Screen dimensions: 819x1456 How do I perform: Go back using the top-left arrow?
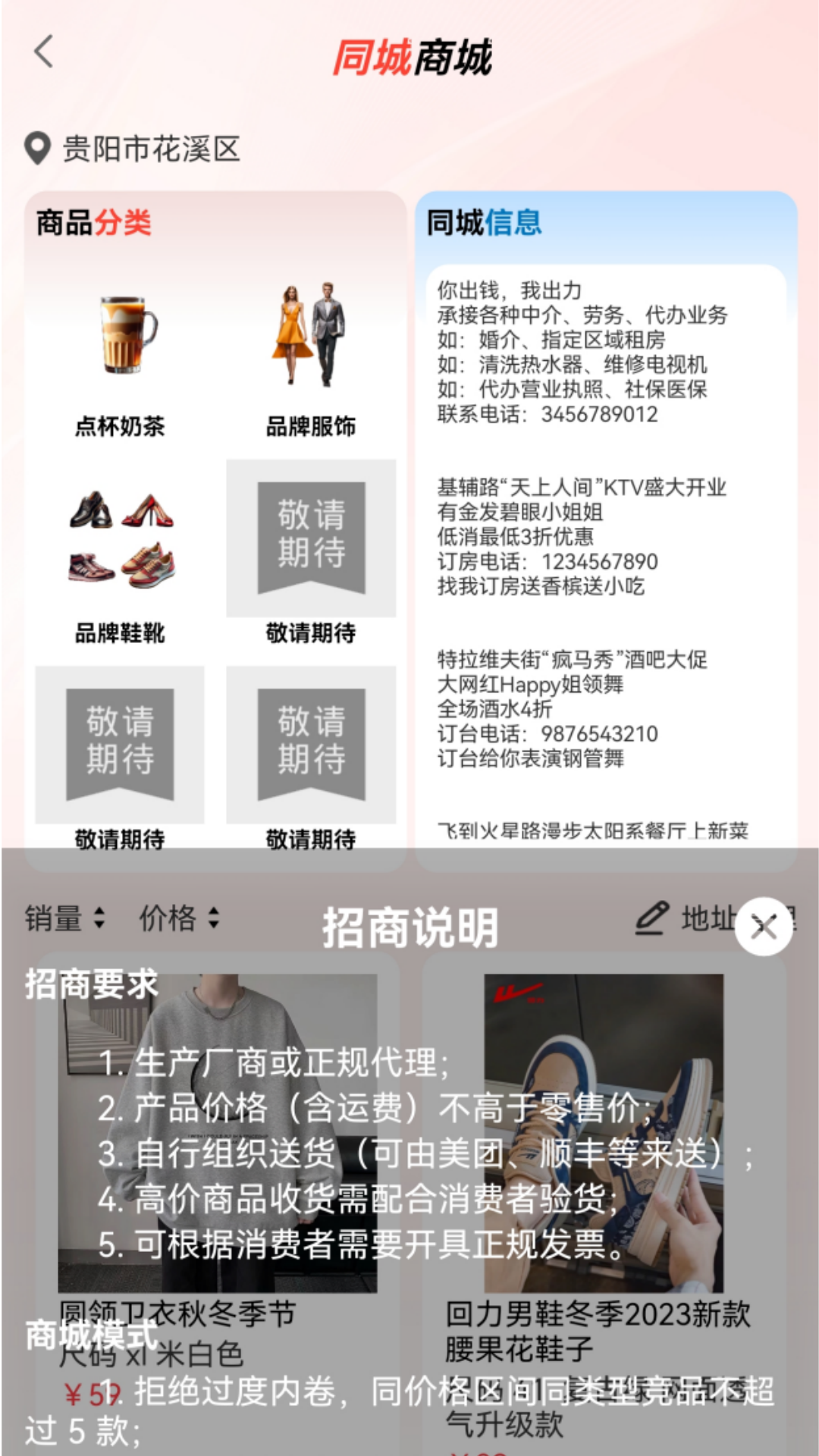[x=44, y=52]
